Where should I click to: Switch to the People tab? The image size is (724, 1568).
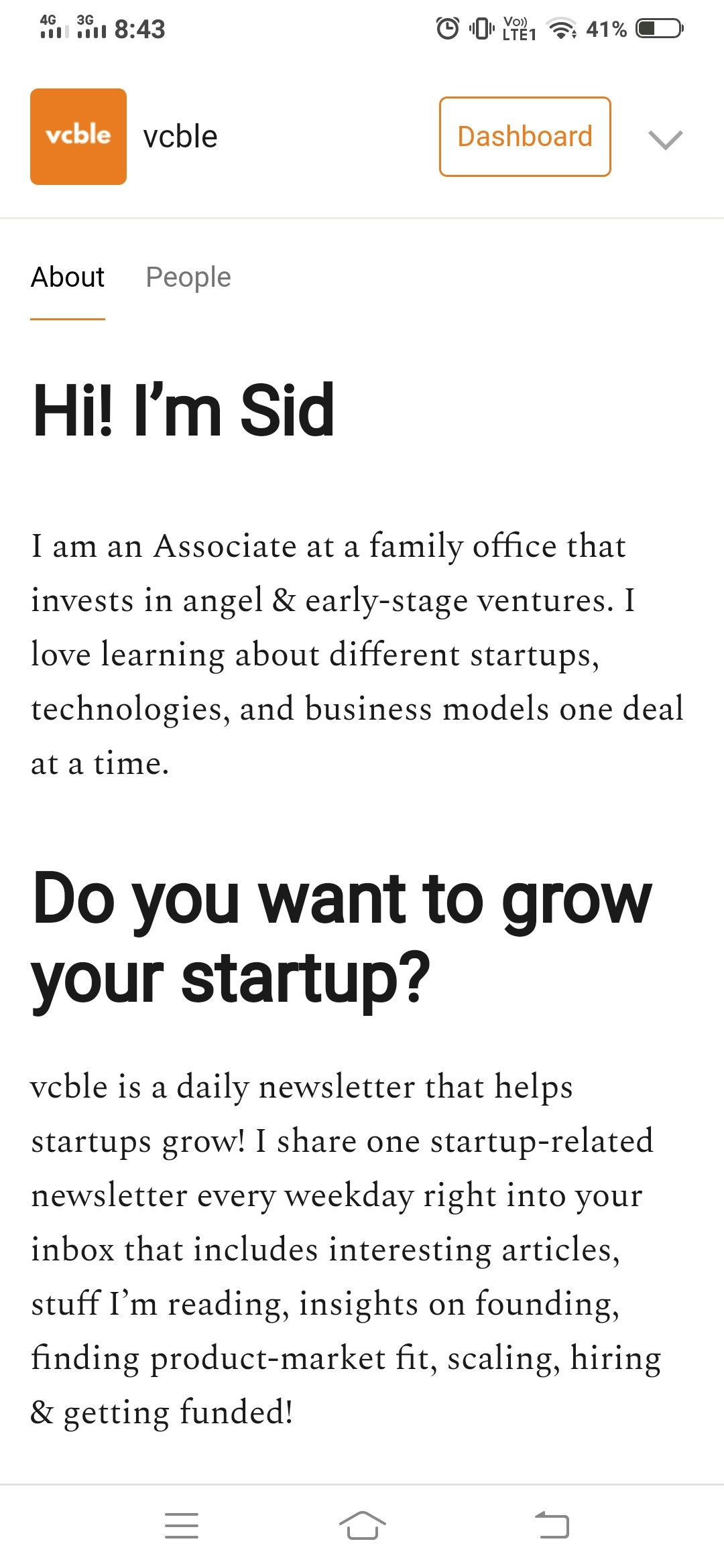(188, 277)
